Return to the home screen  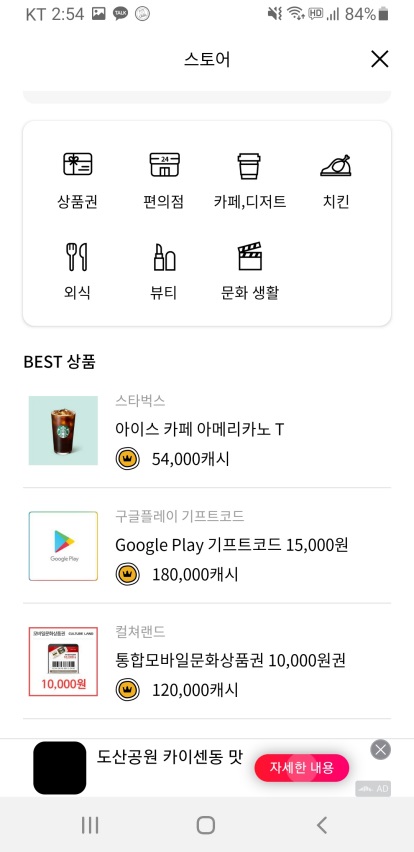(205, 825)
